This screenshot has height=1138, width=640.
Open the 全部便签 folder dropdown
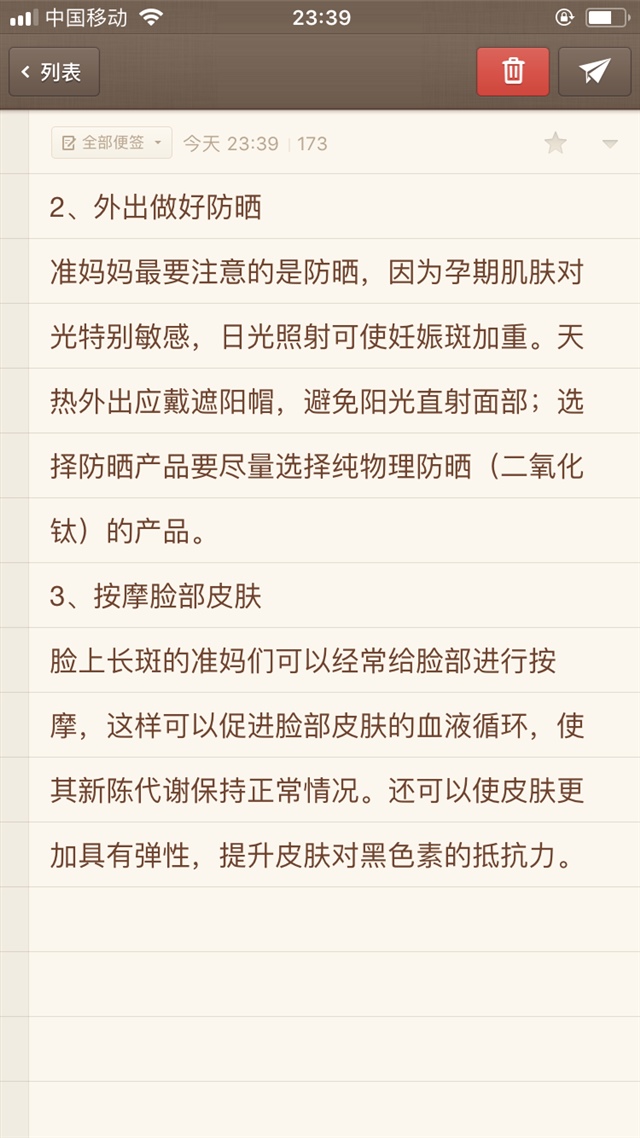(x=112, y=143)
